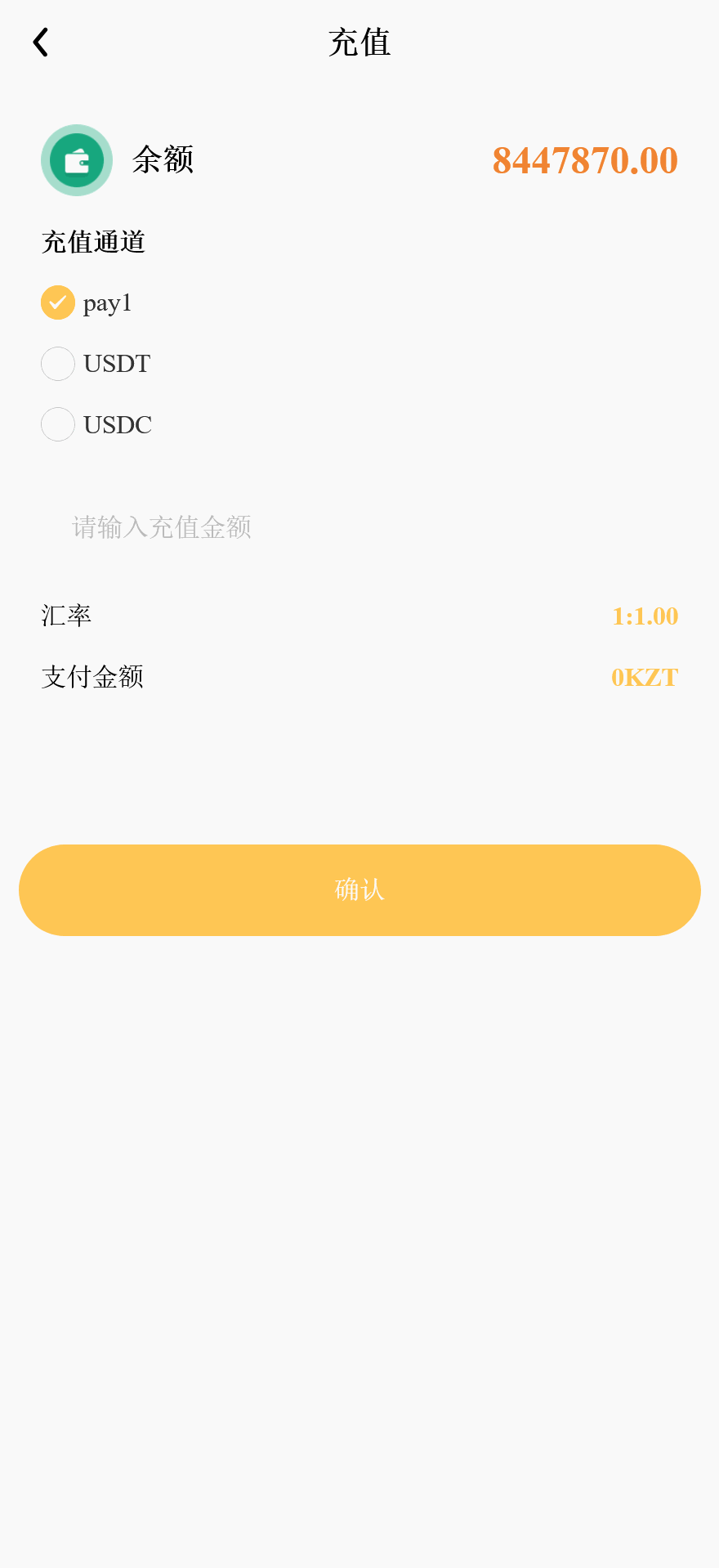
Task: Click the empty USDC radio circle
Action: (57, 424)
